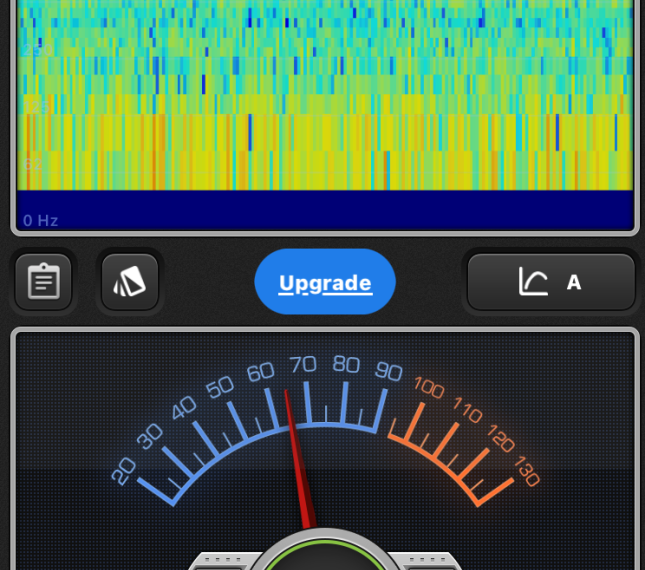Tap the eraser clear icon
The height and width of the screenshot is (570, 645).
click(130, 282)
